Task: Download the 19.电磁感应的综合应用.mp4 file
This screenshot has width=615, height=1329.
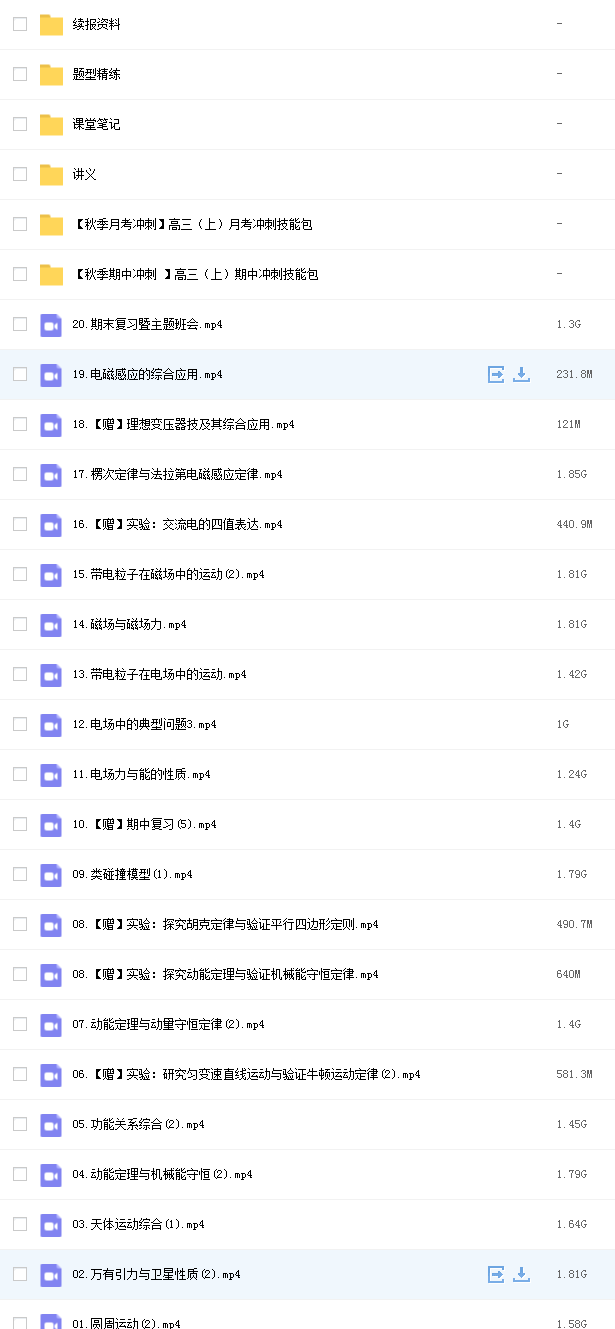Action: coord(521,374)
